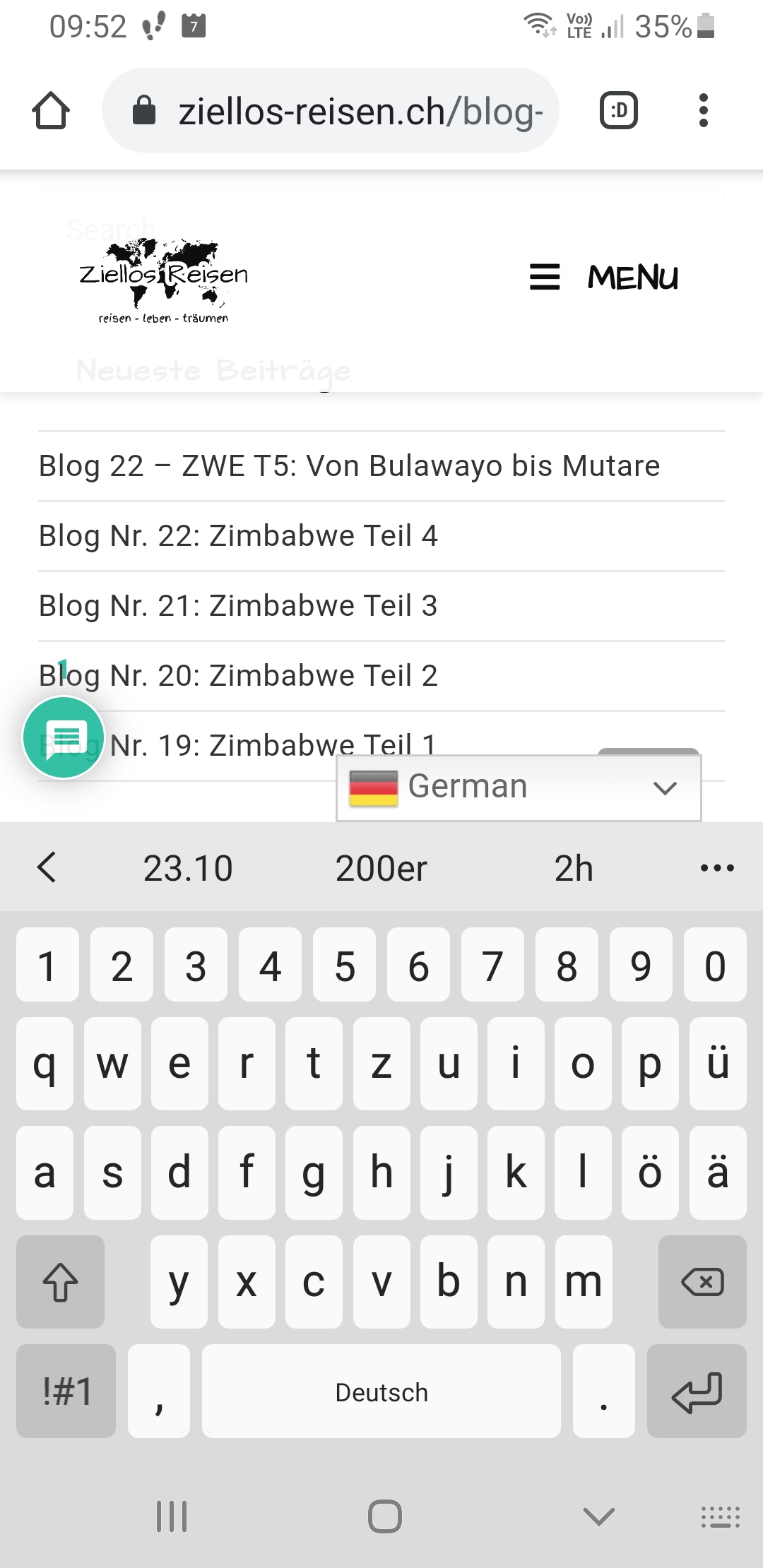Screen dimensions: 763x1568
Task: Hide the keyboard with the down chevron
Action: 599,1516
